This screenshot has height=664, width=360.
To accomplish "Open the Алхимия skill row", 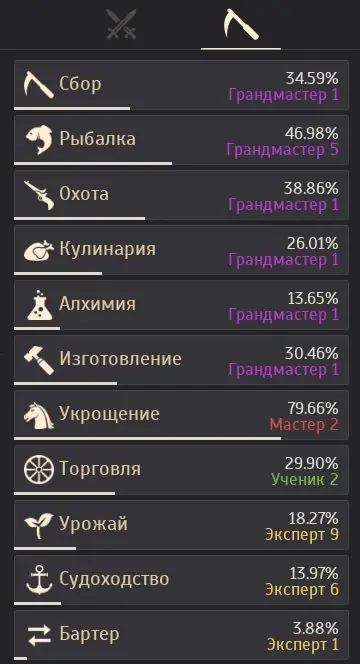I will point(181,305).
